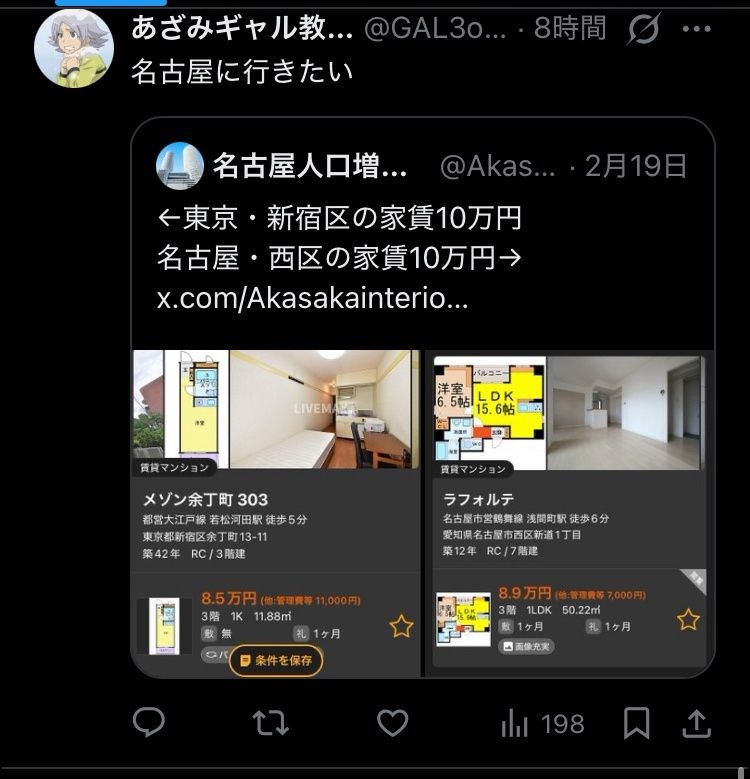Tap the Grok icon beside the timestamp

point(643,30)
